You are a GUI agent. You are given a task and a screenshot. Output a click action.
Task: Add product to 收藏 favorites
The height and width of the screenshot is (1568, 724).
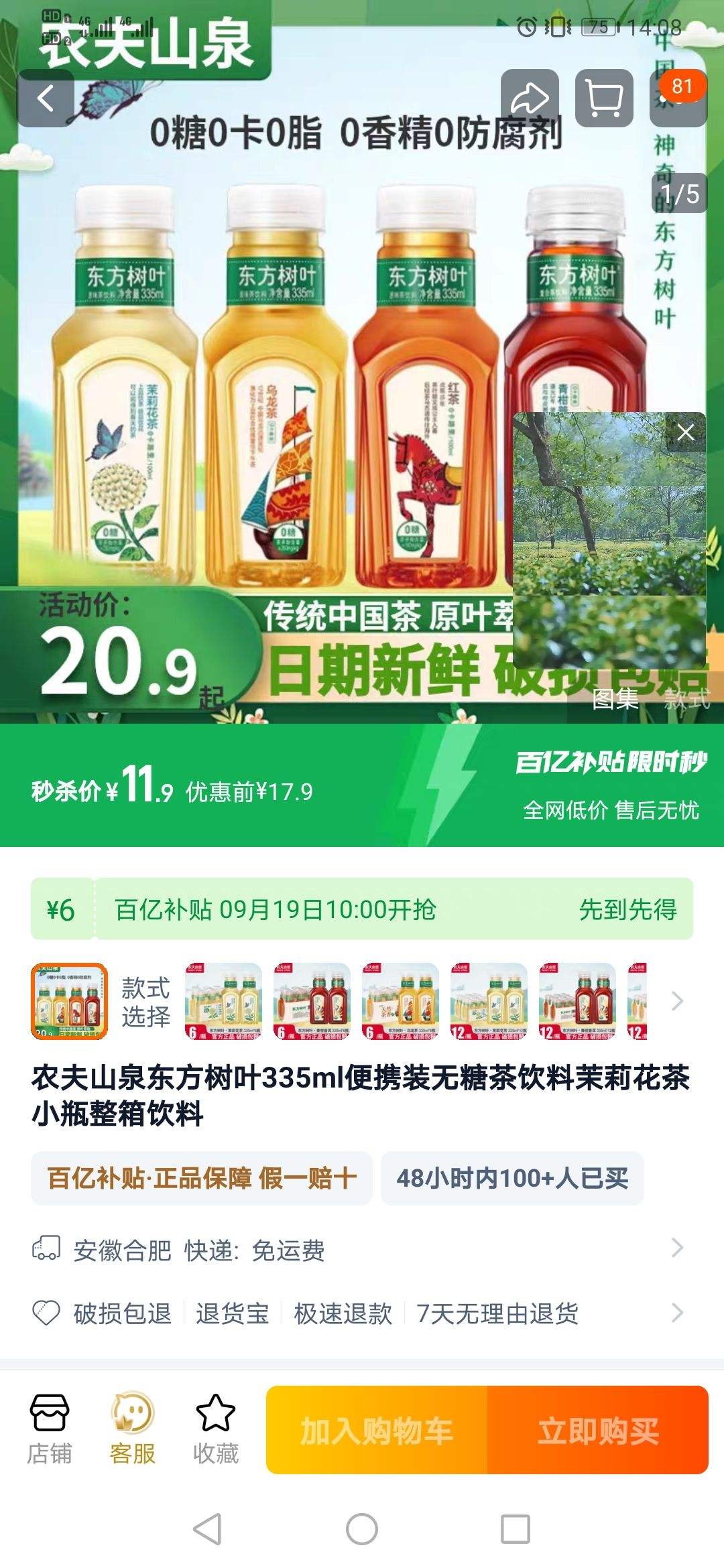[215, 1428]
